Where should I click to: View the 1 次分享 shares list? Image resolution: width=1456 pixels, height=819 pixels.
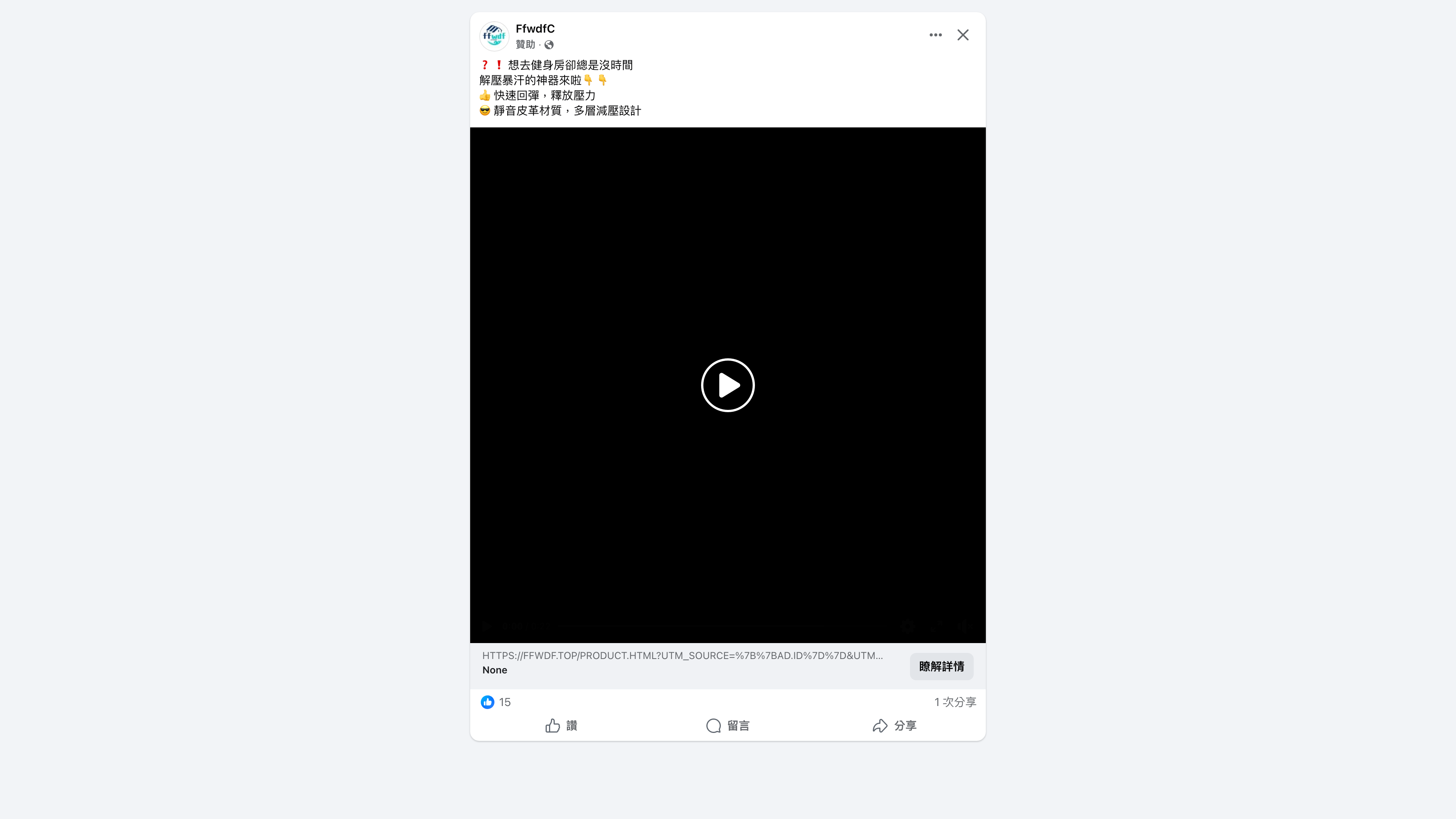click(955, 702)
